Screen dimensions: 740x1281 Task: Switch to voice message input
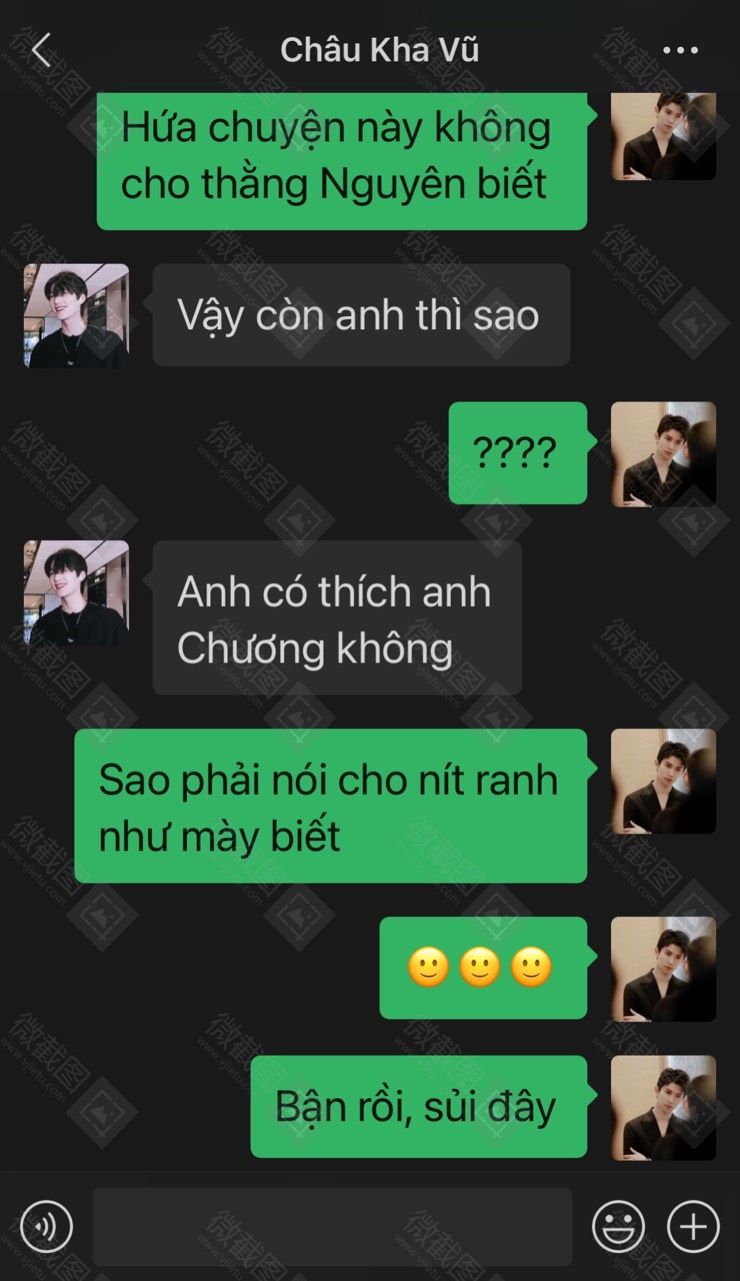click(x=46, y=1226)
